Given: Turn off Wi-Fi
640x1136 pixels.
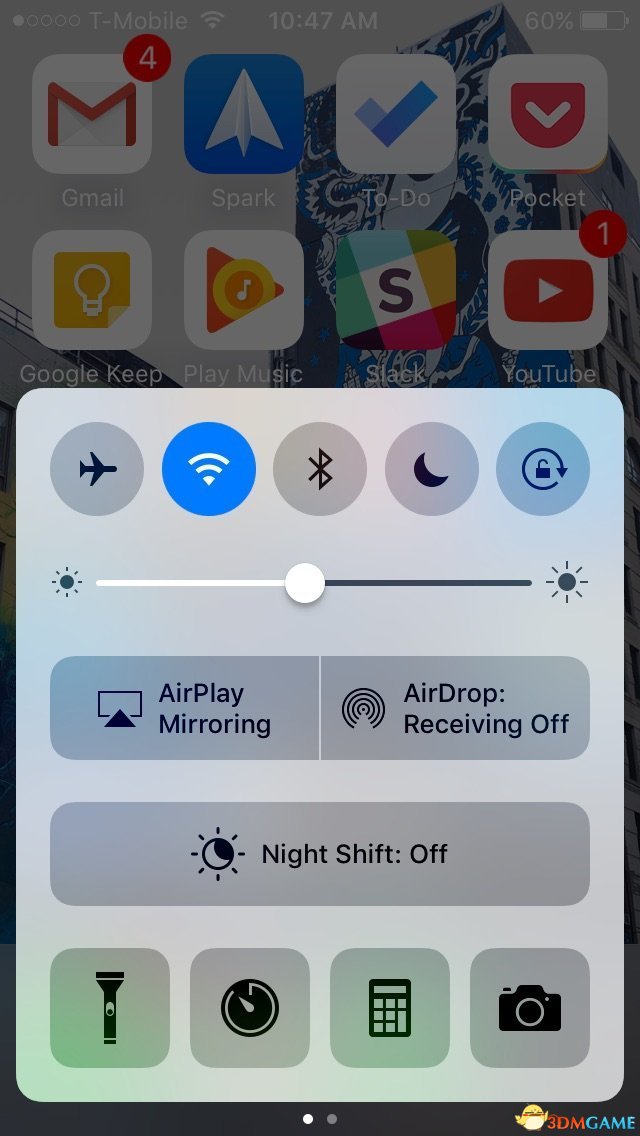Looking at the screenshot, I should (x=208, y=469).
